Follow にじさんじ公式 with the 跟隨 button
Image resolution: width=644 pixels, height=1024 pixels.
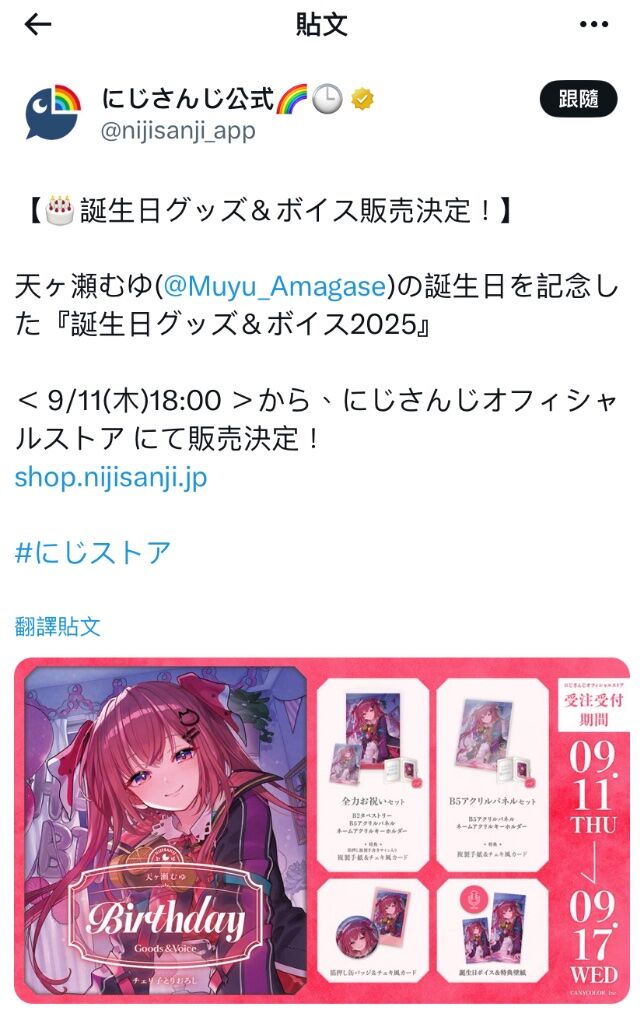(578, 99)
